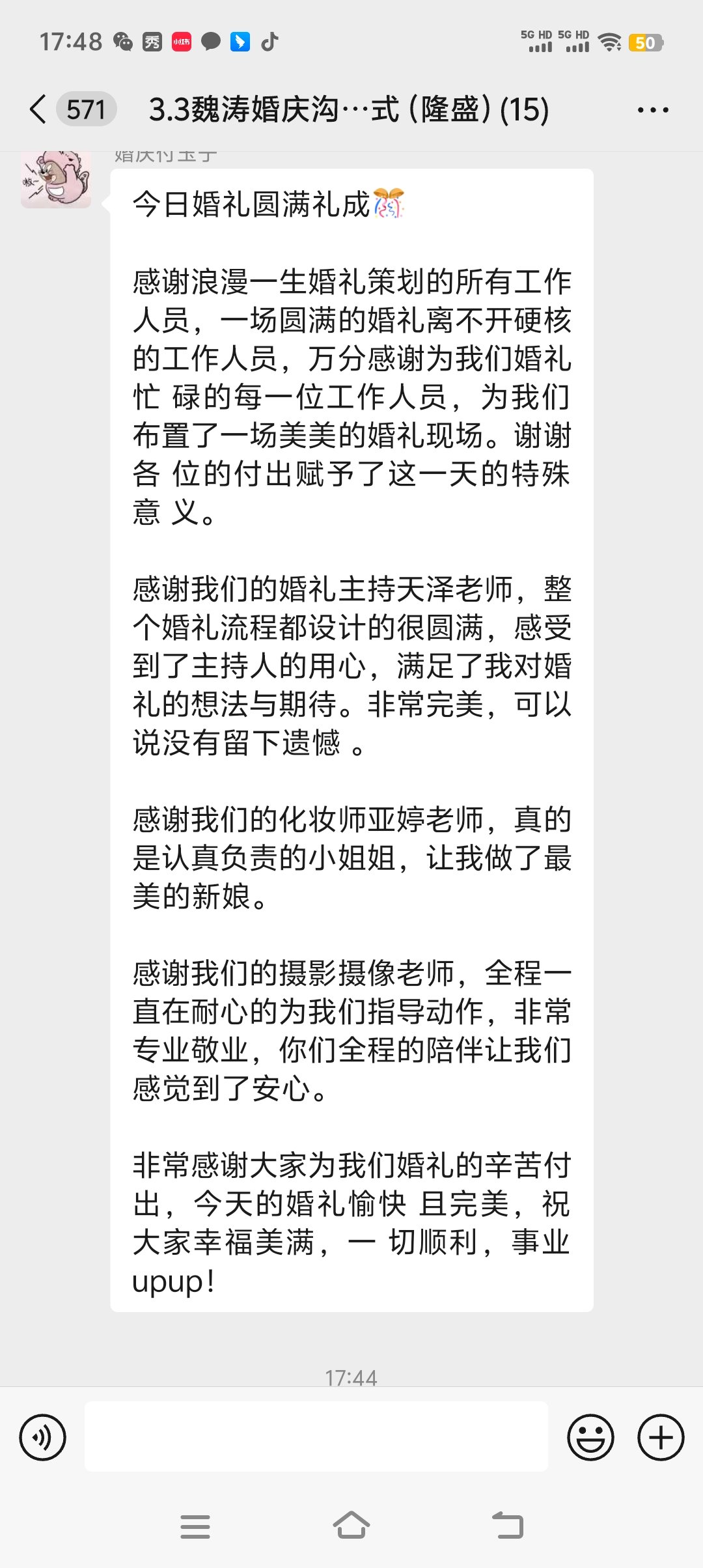Open the system recent apps menu

(195, 1526)
